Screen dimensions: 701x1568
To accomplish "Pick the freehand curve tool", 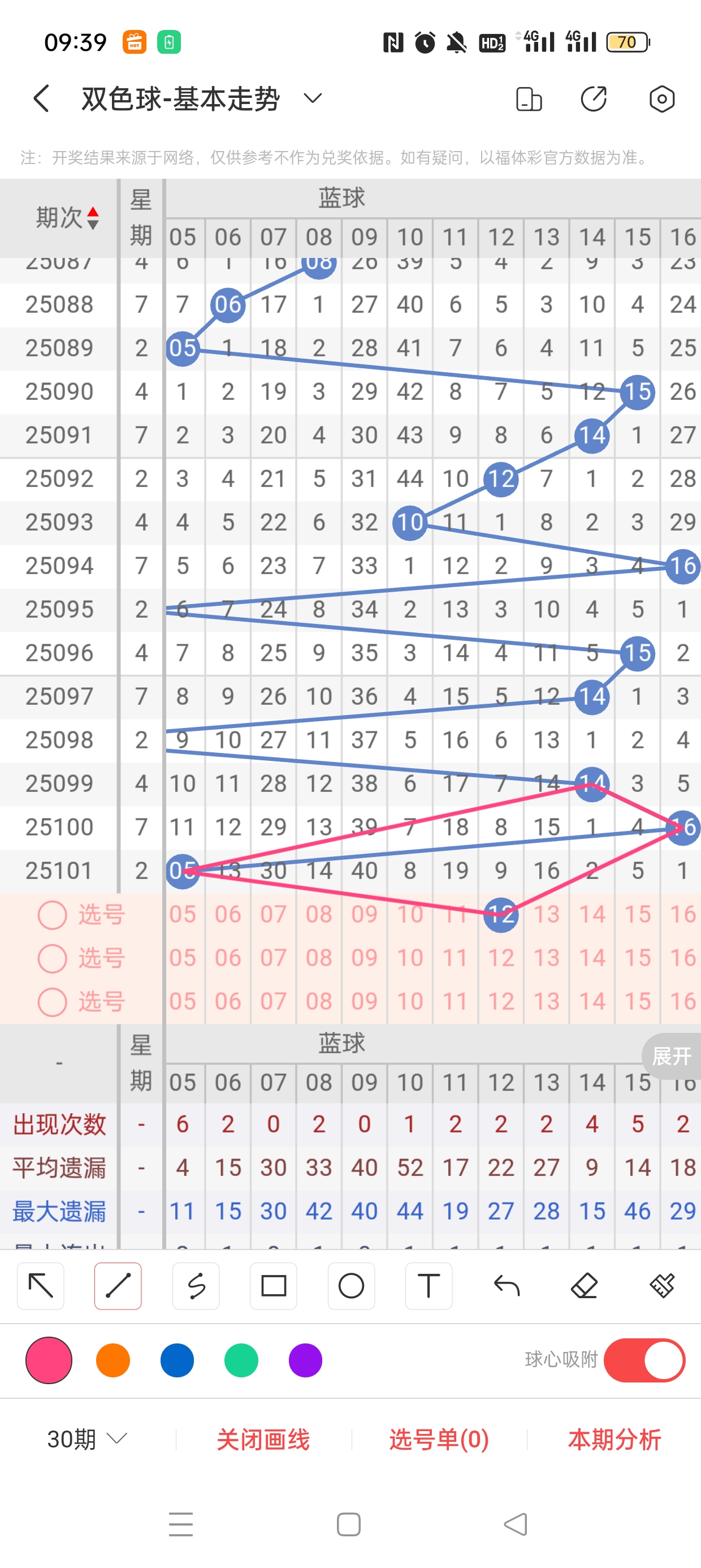I will click(196, 1286).
